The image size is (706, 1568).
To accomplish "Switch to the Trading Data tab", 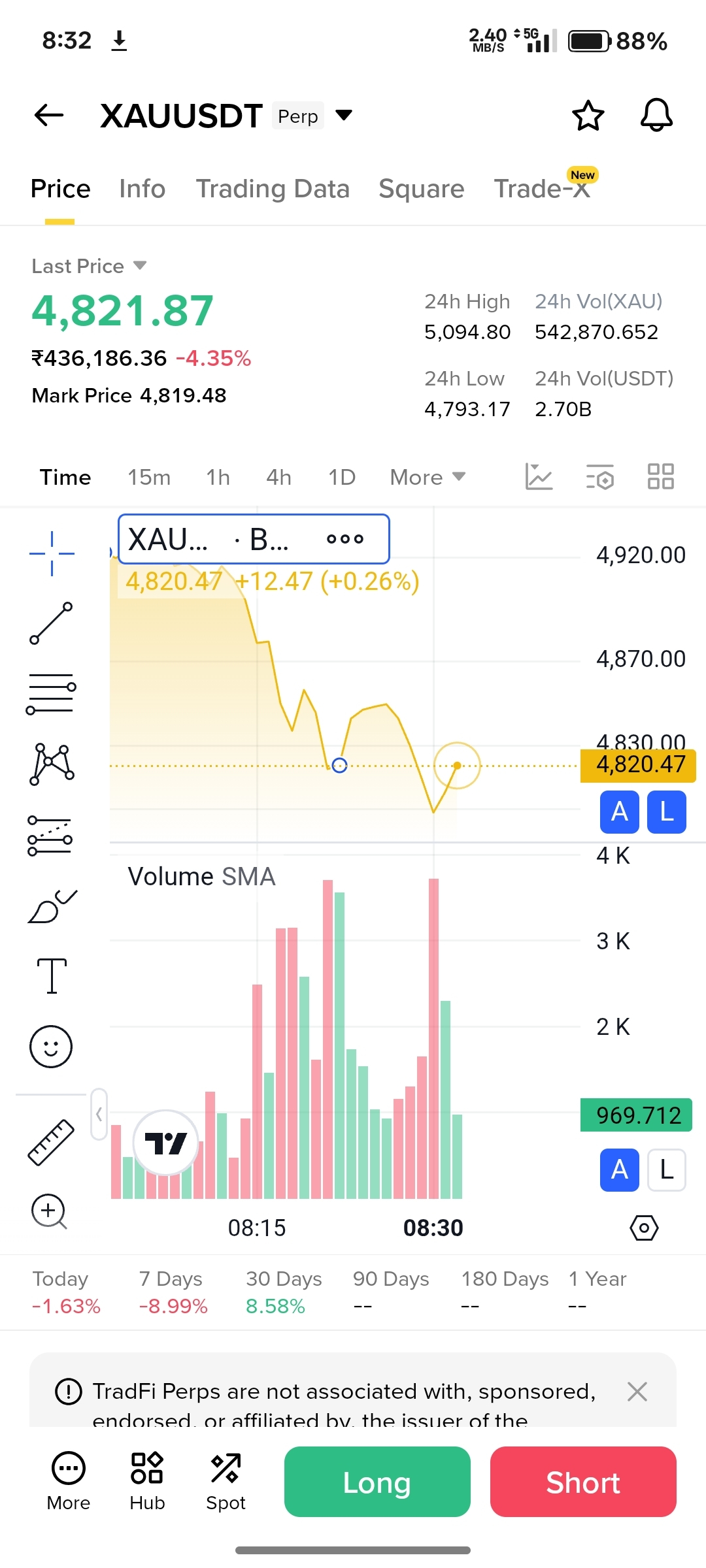I will pos(273,189).
